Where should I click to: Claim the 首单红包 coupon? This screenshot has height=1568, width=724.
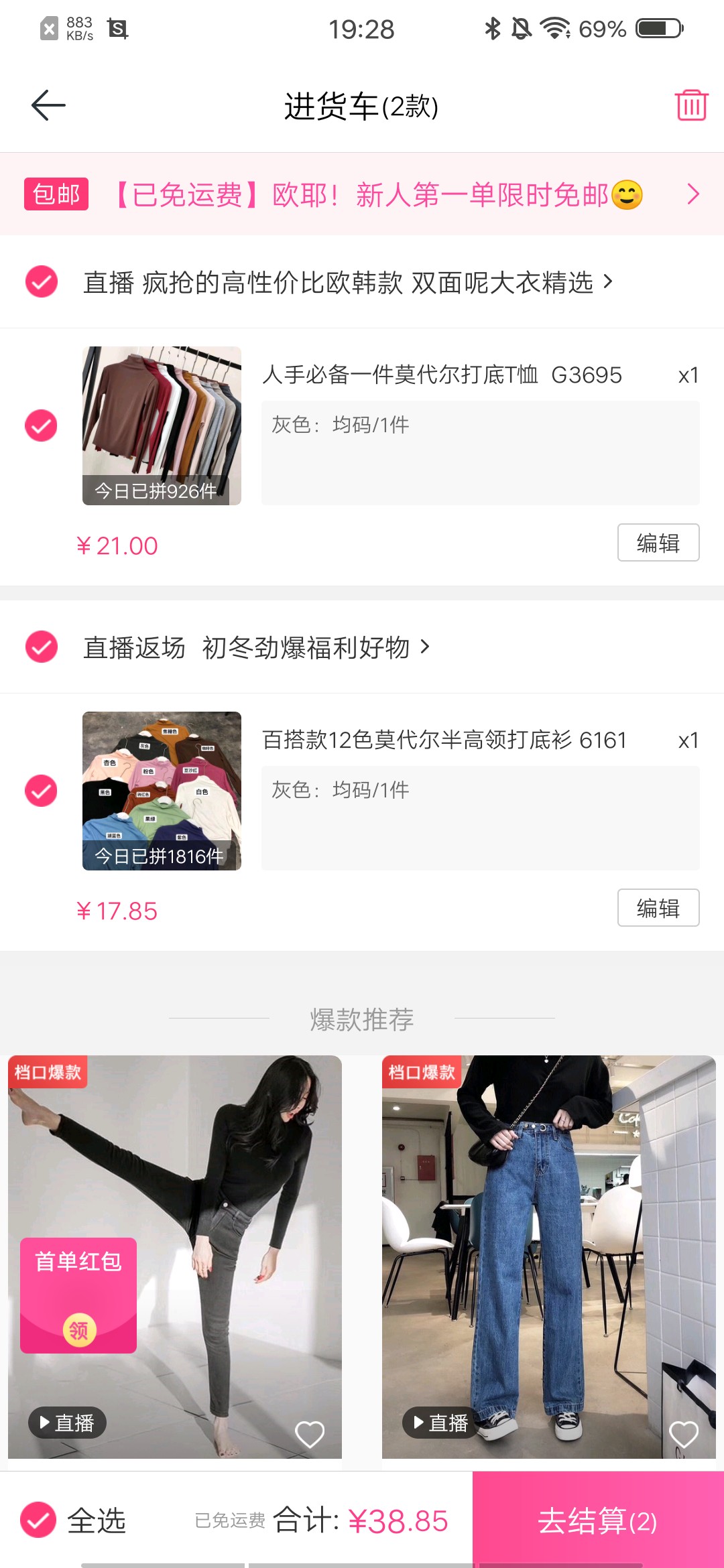[78, 1295]
